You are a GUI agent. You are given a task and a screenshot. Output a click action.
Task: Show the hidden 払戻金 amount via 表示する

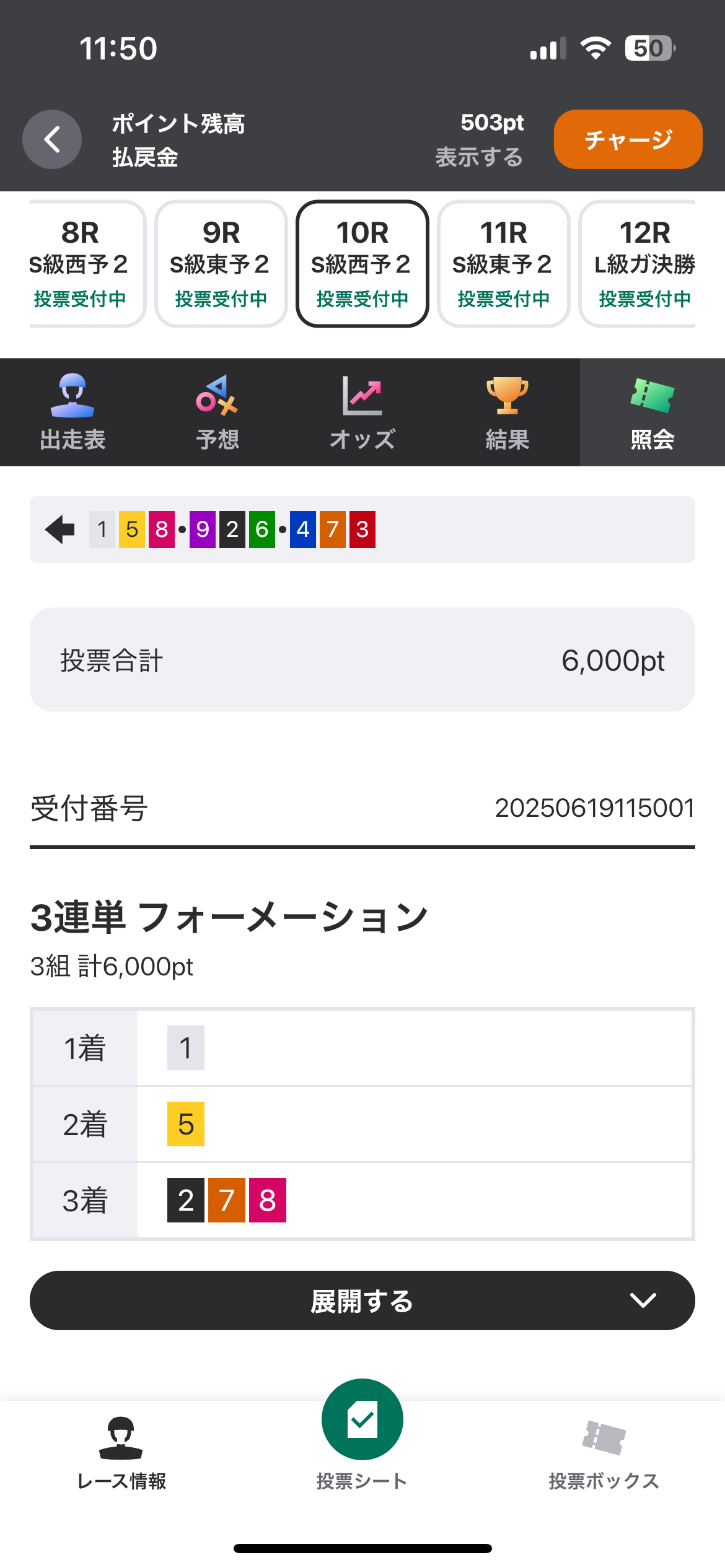pyautogui.click(x=479, y=157)
